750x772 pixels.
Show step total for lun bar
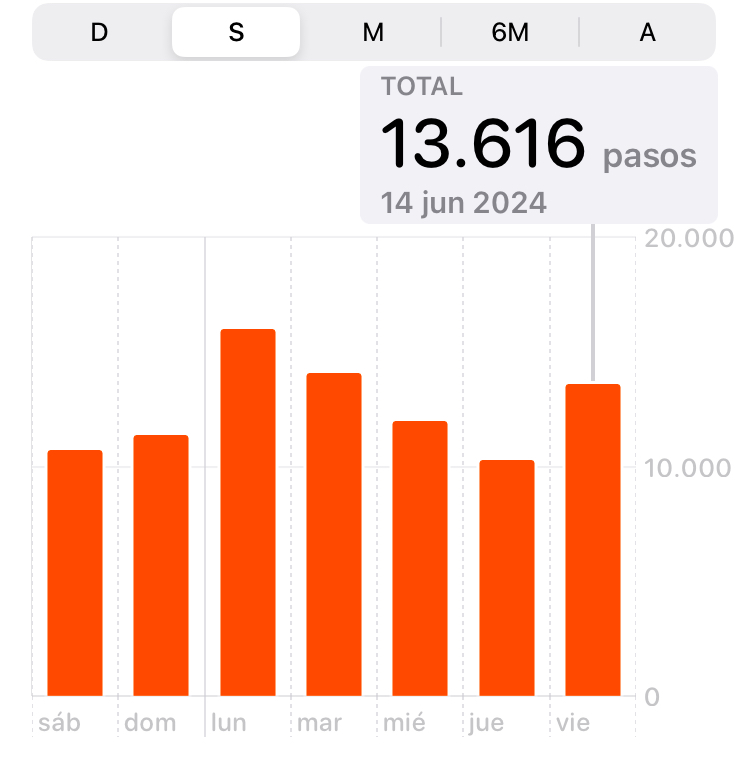248,512
